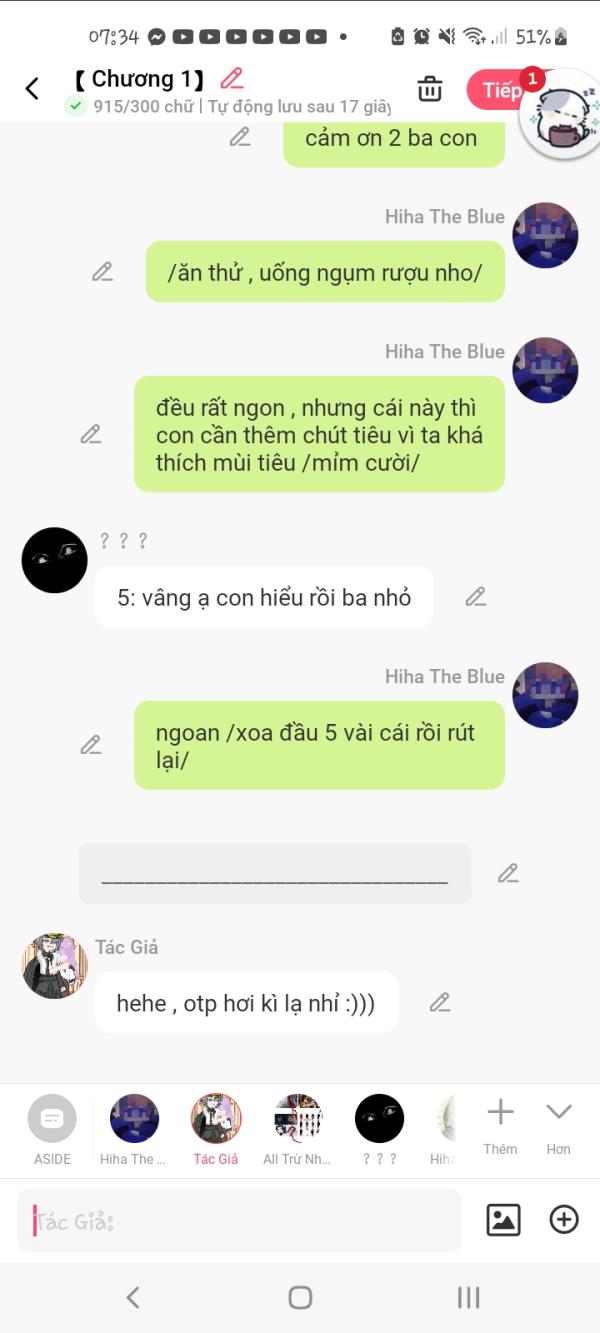Screen dimensions: 600x1333
Task: Pick the ? ? ? character
Action: click(x=380, y=1130)
